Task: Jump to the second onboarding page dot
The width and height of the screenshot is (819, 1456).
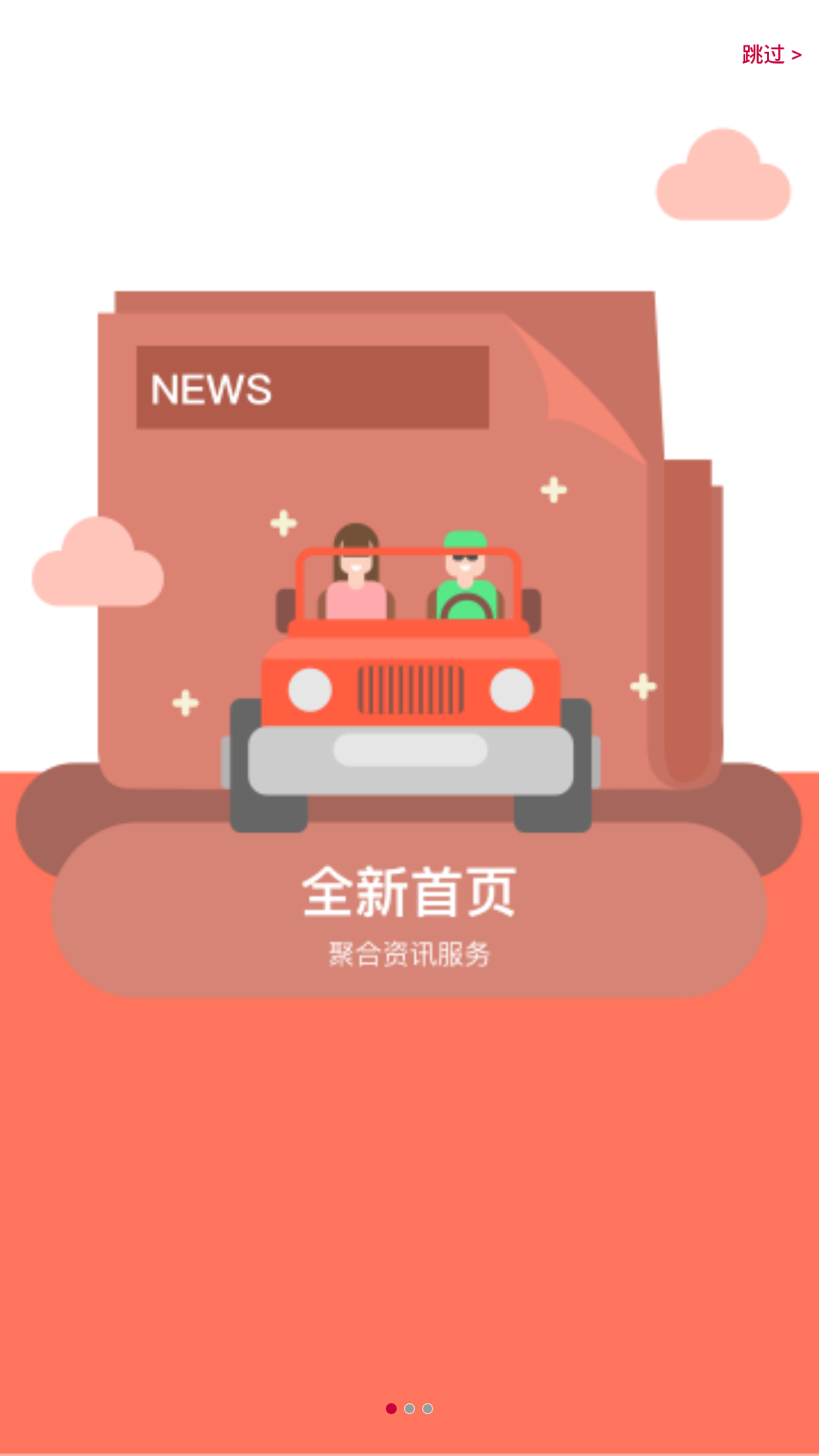Action: click(409, 1409)
